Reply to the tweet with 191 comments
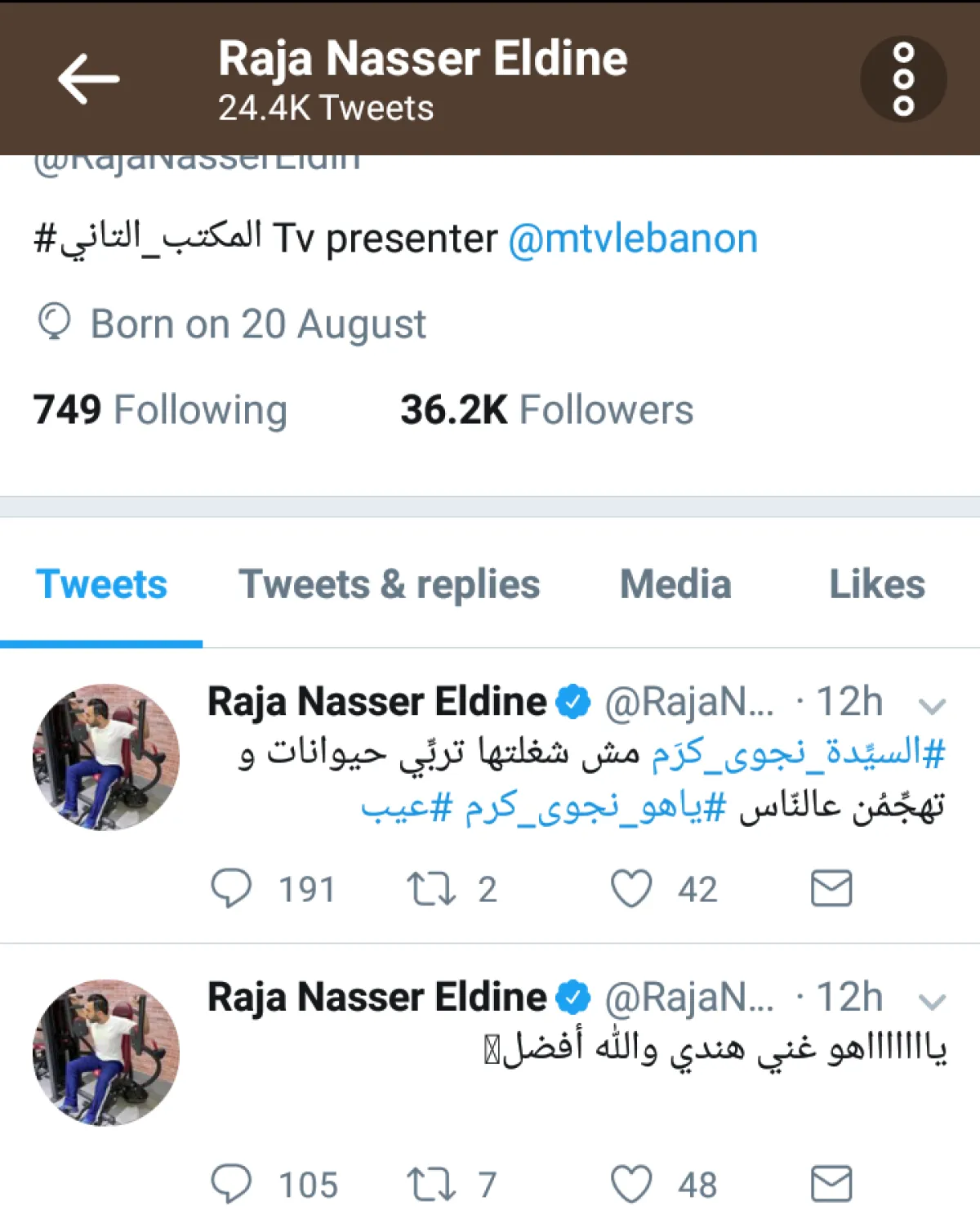 (232, 888)
